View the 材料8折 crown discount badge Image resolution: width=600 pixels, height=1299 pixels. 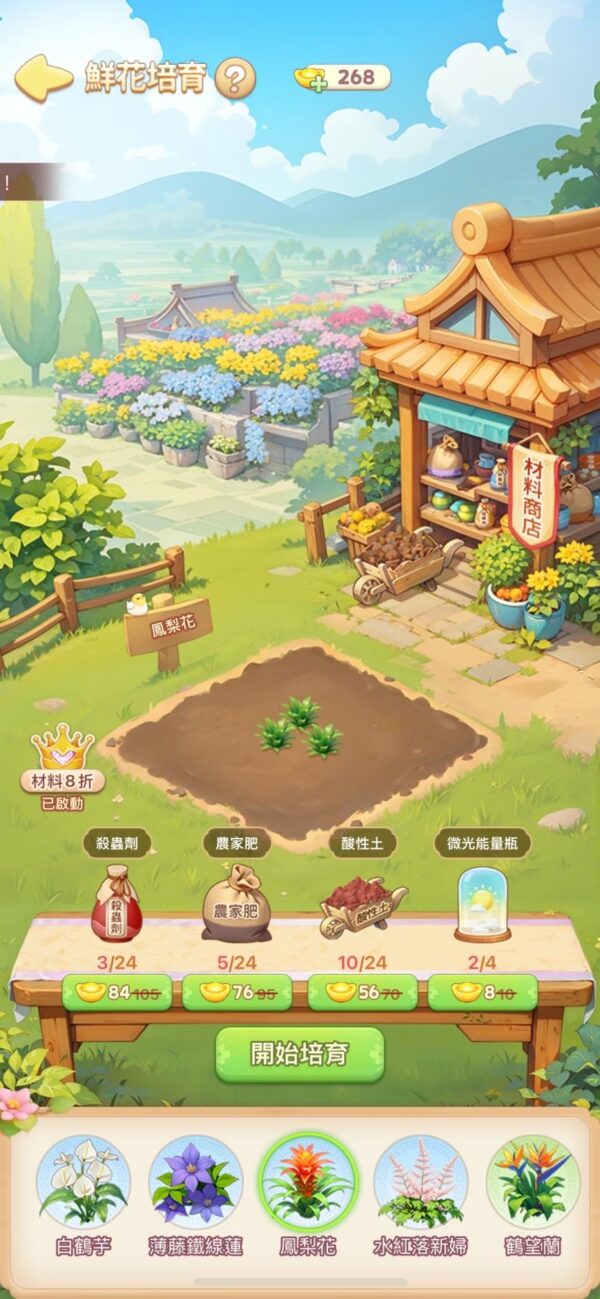click(62, 760)
